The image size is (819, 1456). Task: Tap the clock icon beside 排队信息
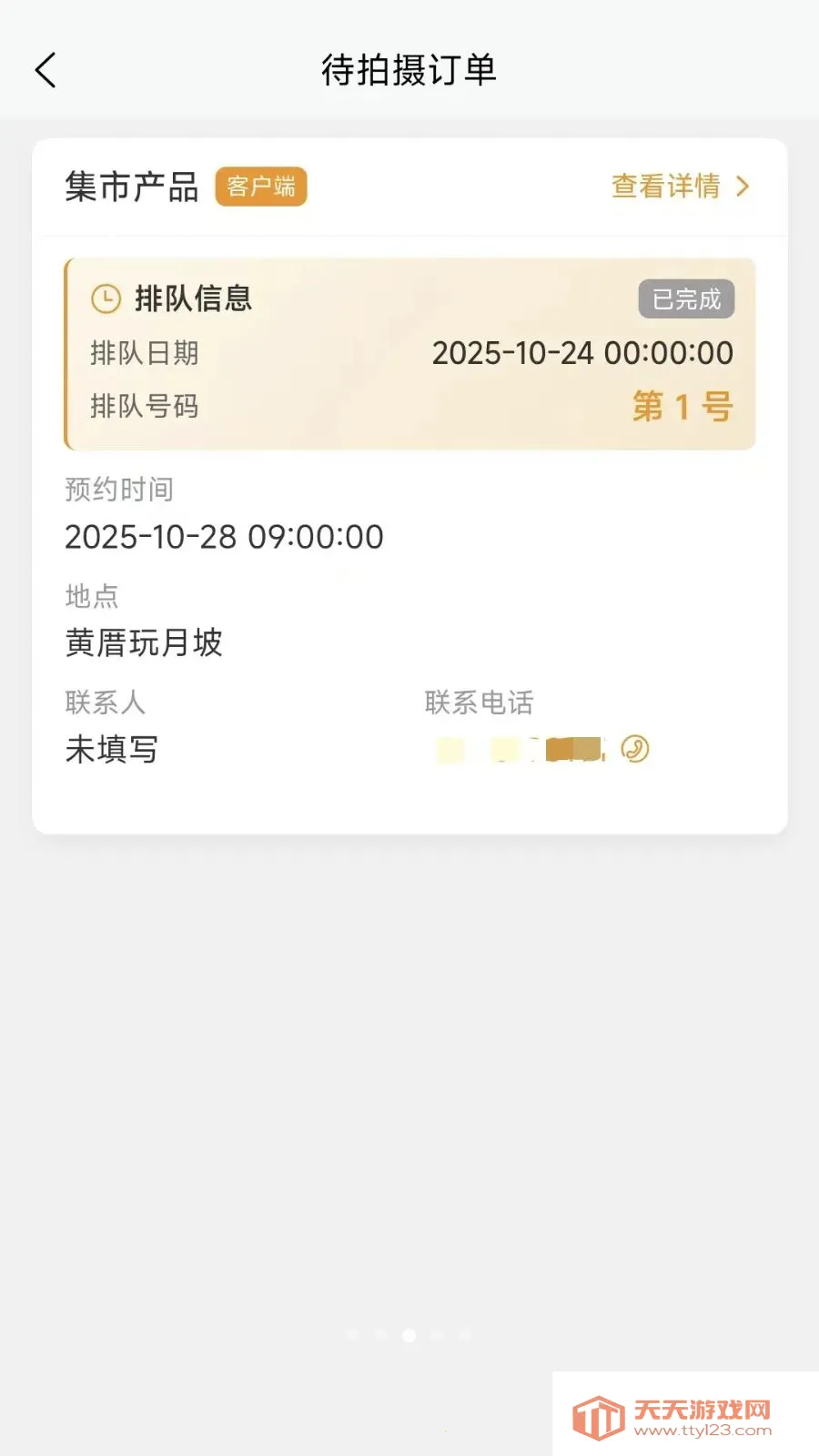(x=103, y=298)
